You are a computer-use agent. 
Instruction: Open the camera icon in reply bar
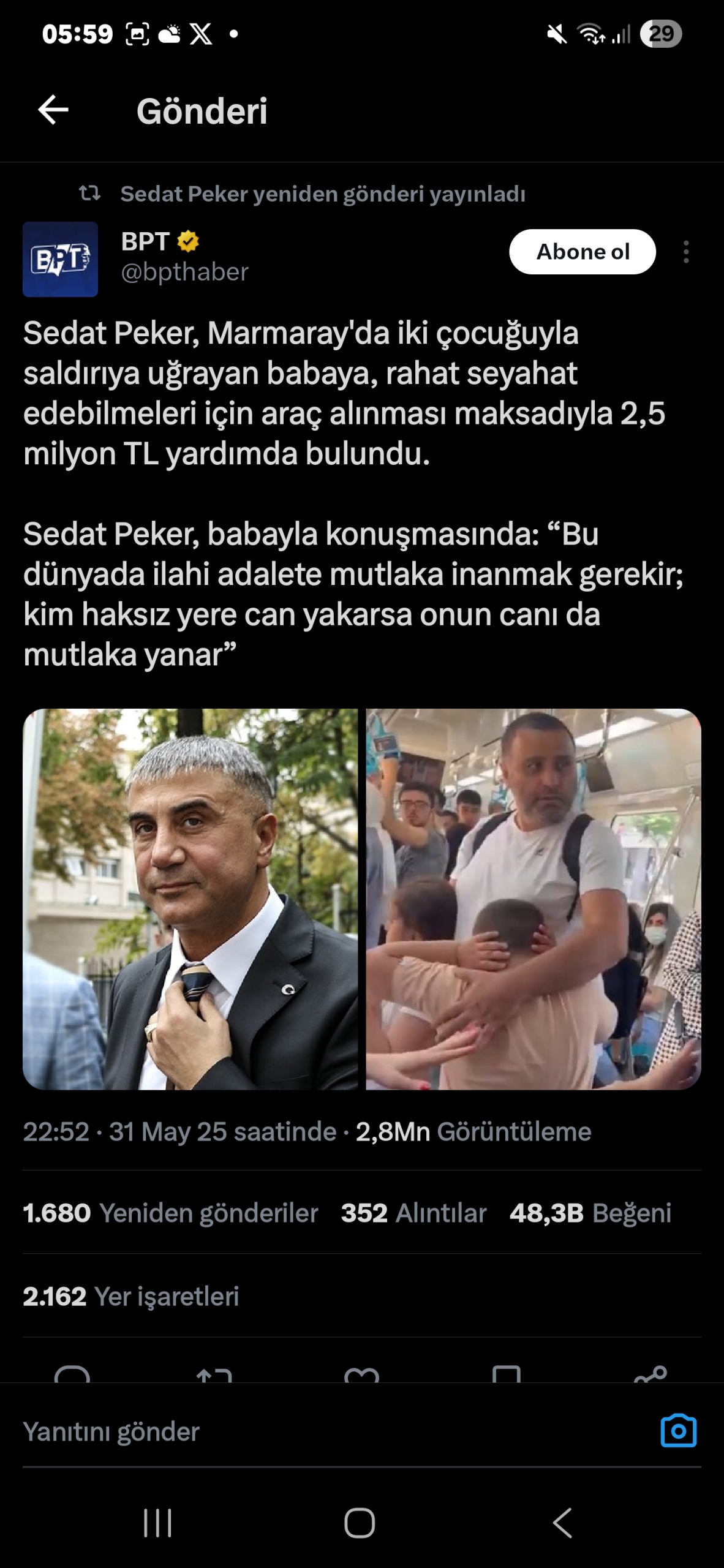(678, 1431)
